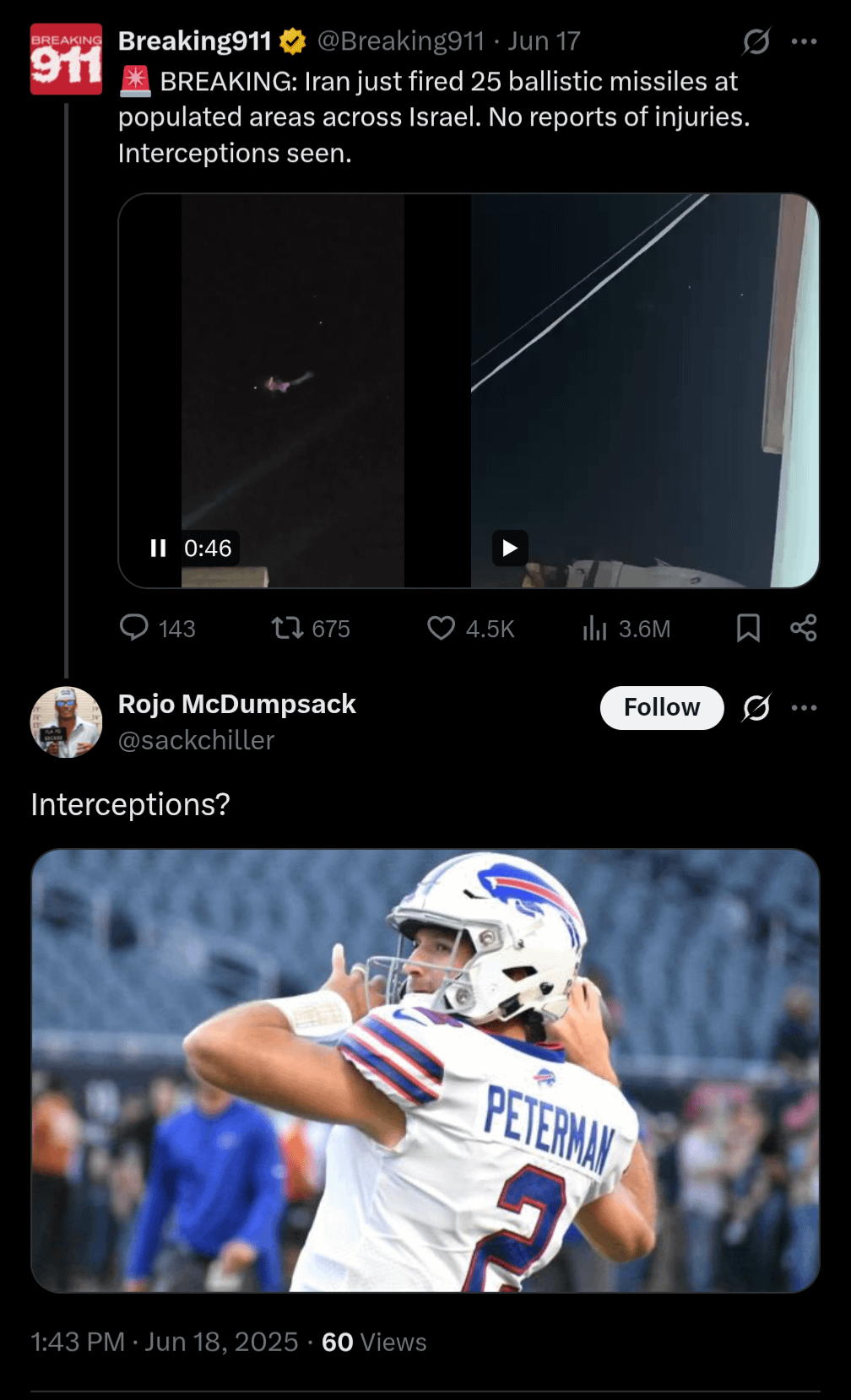851x1400 pixels.
Task: Open overflow menu on Breaking911's post
Action: point(804,41)
